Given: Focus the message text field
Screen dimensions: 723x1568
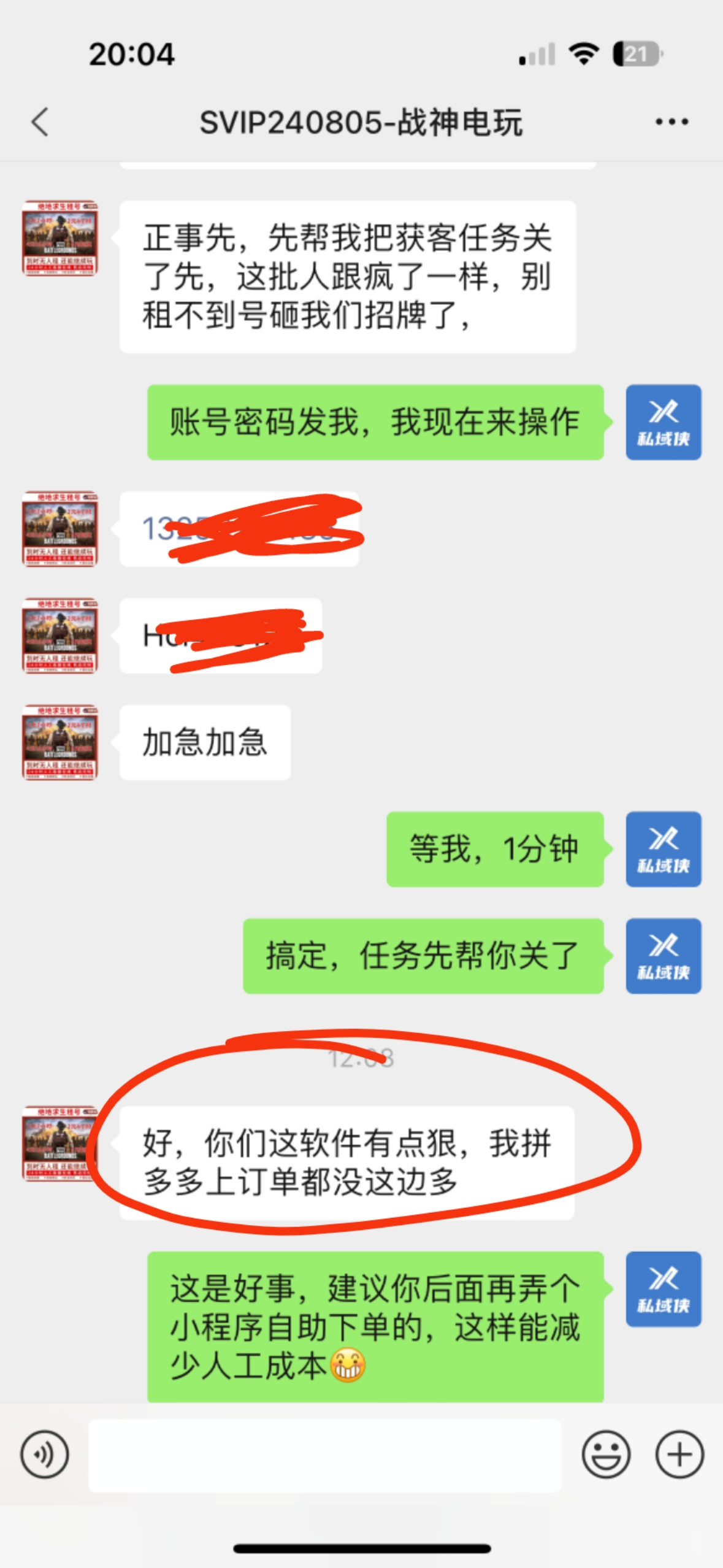Looking at the screenshot, I should pyautogui.click(x=325, y=1455).
